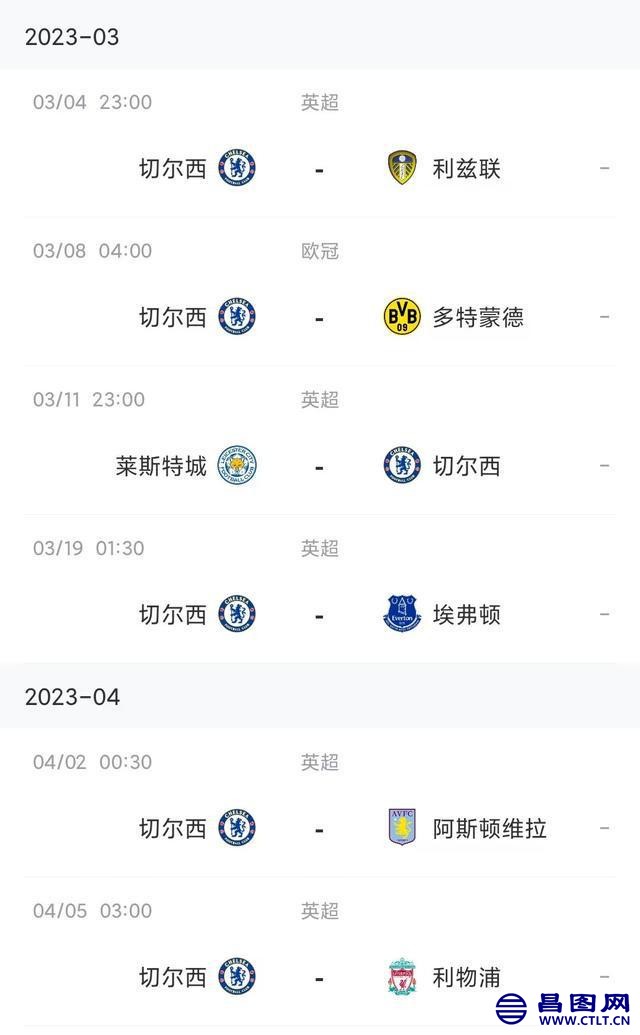Open the Chelsea vs Dortmund Champions League match
This screenshot has height=1035, width=640.
click(x=320, y=292)
